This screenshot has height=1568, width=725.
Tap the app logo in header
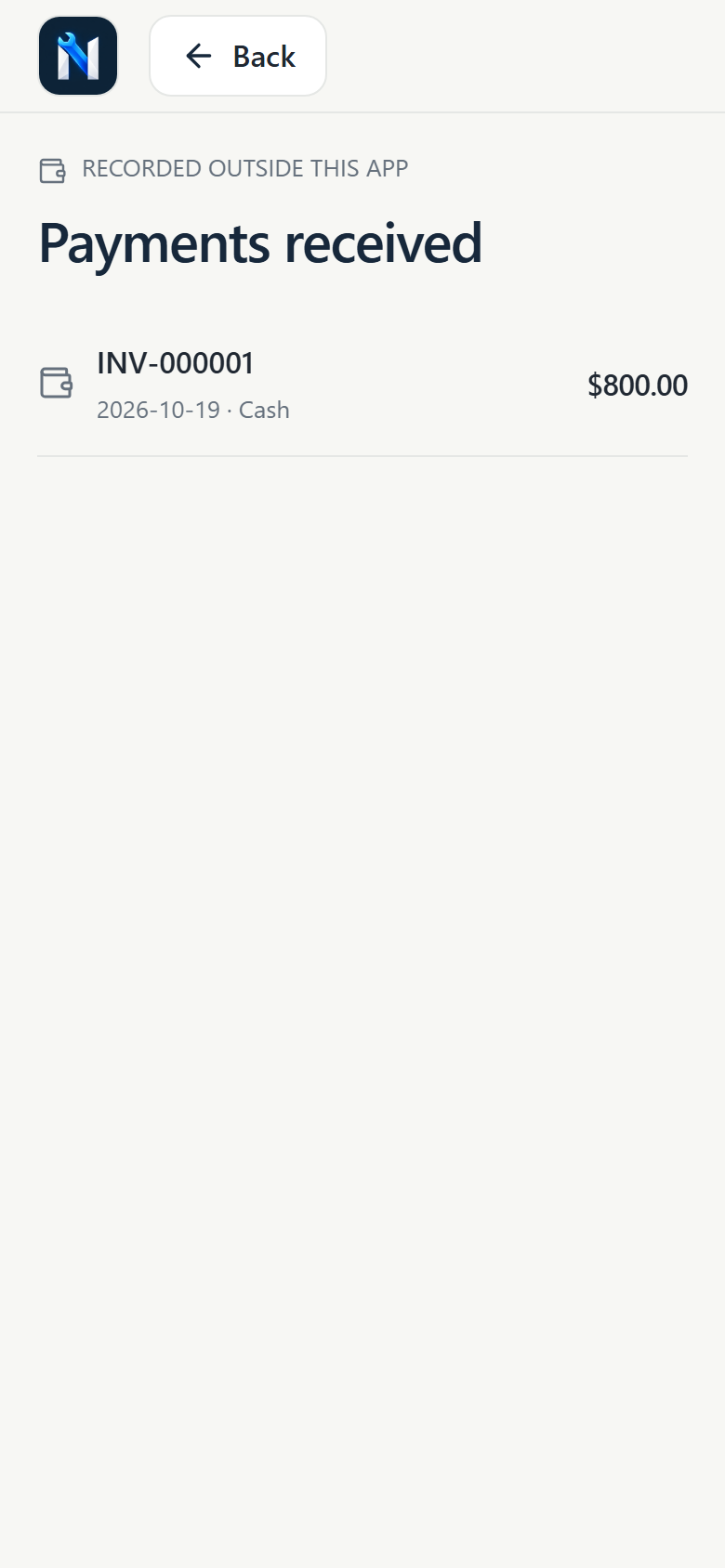point(78,56)
